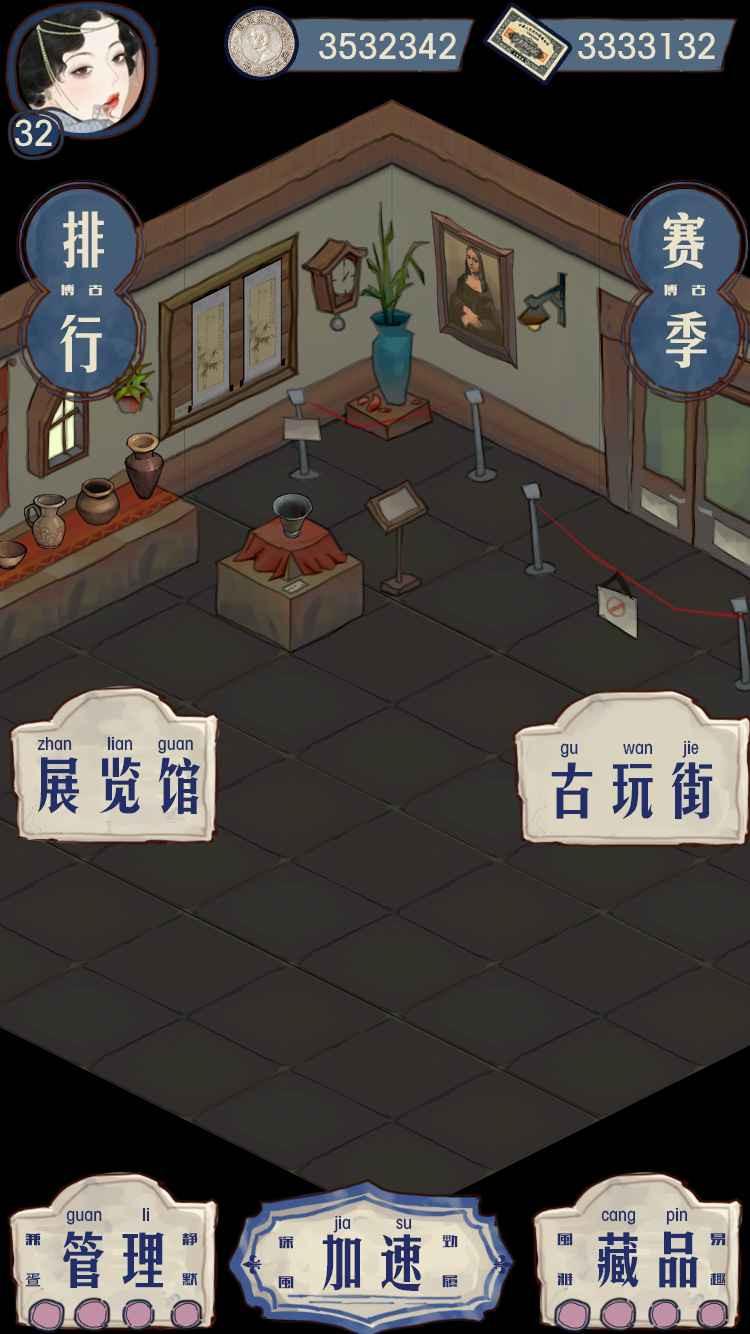Enter the 展览馆 exhibition hall
750x1334 pixels.
pos(116,772)
